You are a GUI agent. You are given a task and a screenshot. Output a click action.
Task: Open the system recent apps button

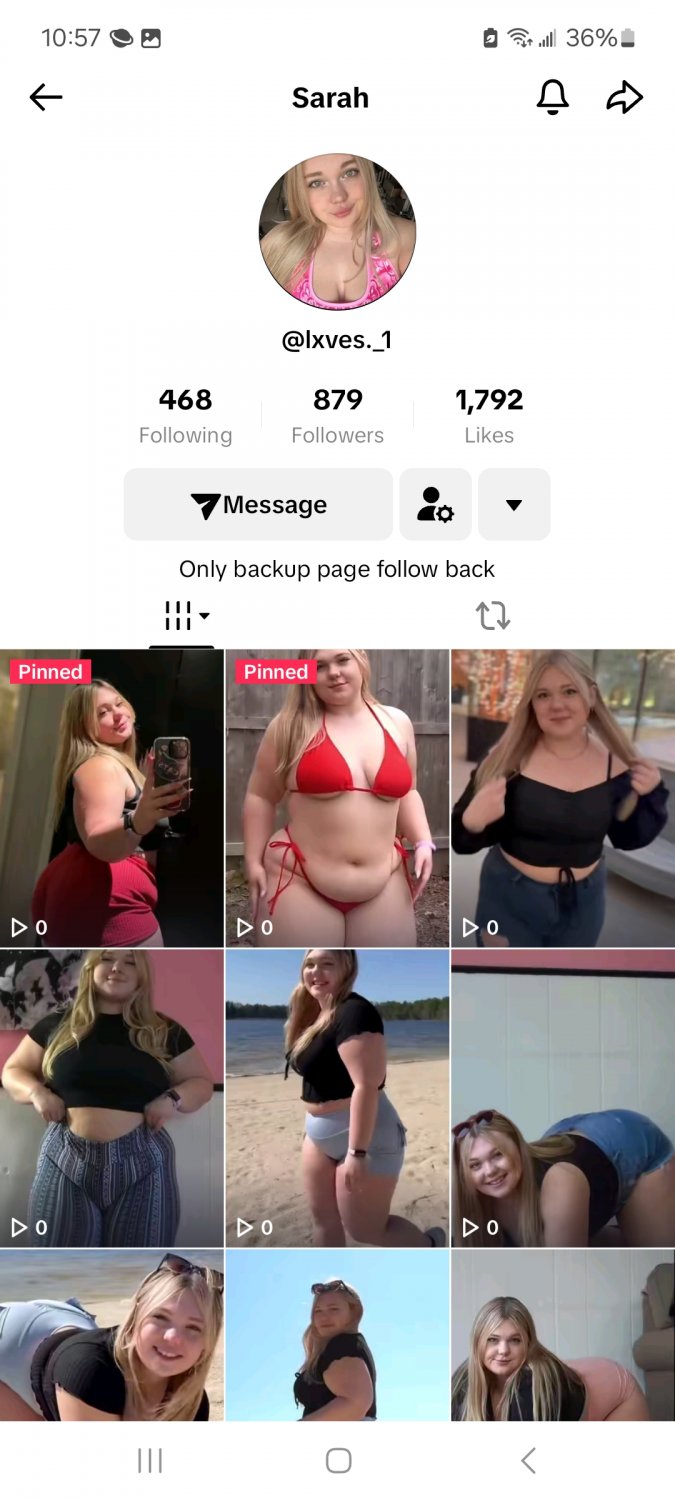coord(150,1461)
